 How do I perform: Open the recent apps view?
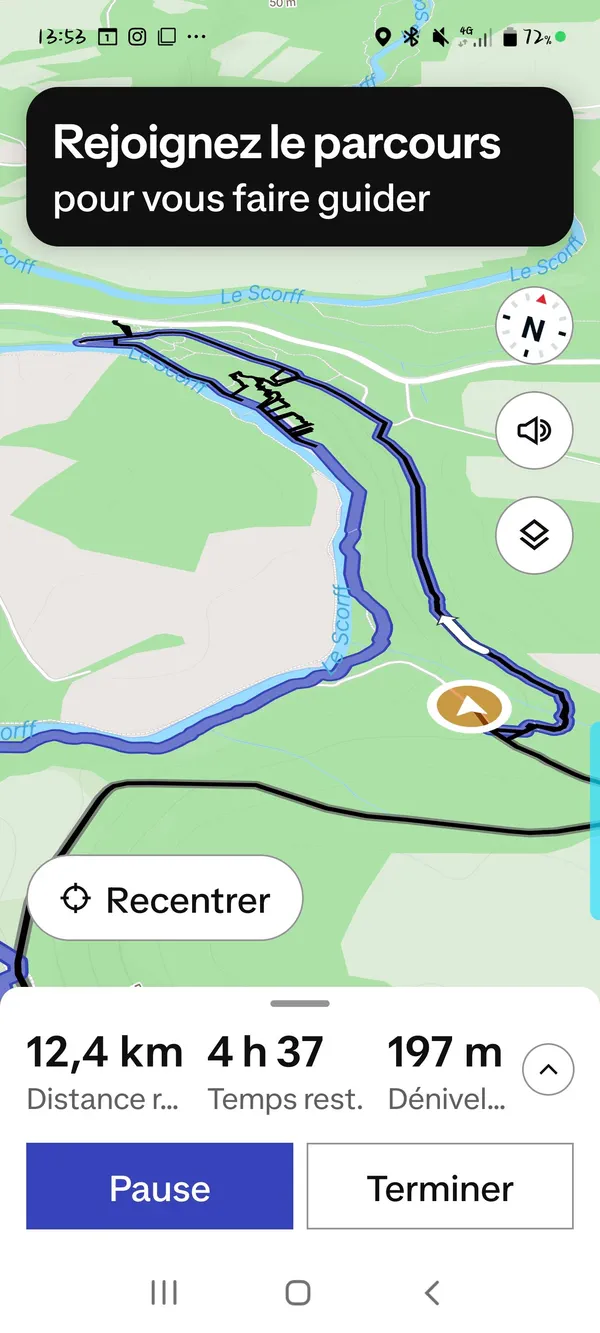pyautogui.click(x=164, y=1292)
